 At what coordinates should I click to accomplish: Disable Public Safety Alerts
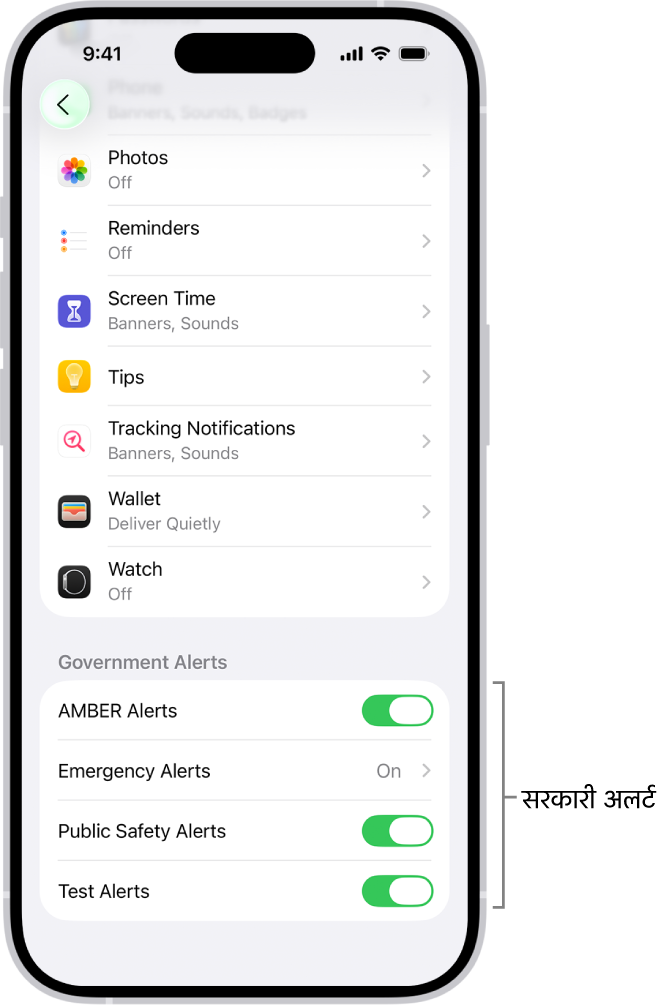[x=397, y=831]
